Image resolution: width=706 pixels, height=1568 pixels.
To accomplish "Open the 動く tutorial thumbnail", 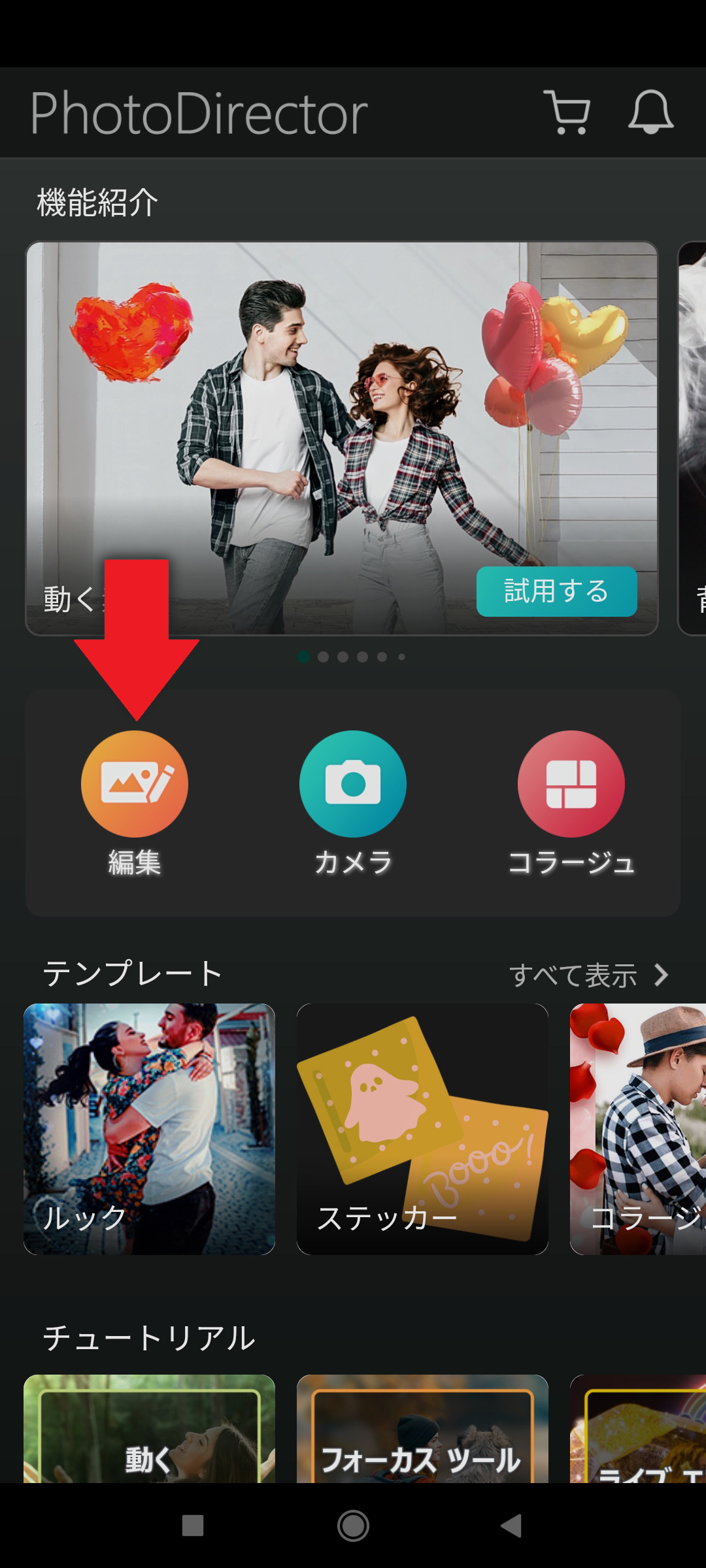I will tap(149, 1431).
